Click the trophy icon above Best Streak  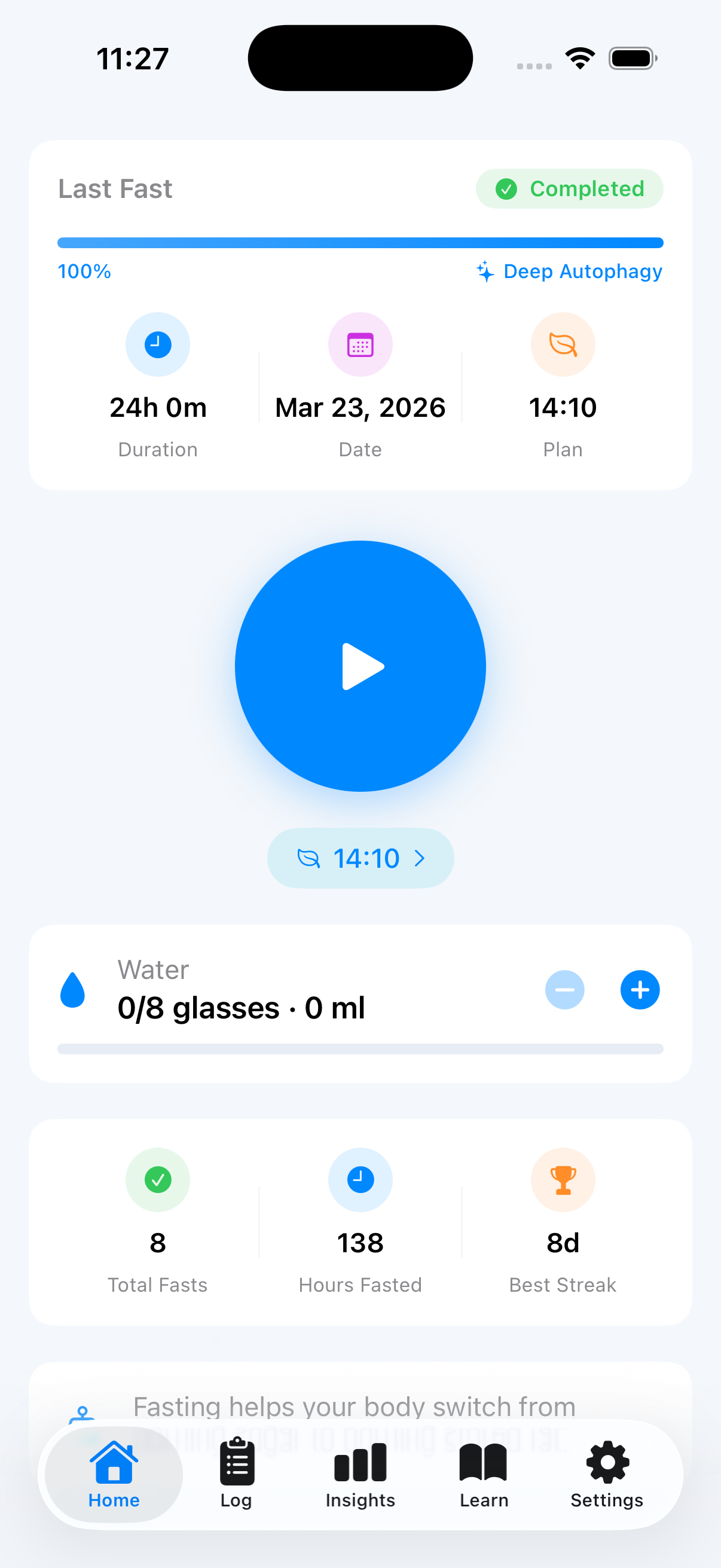coord(563,1180)
